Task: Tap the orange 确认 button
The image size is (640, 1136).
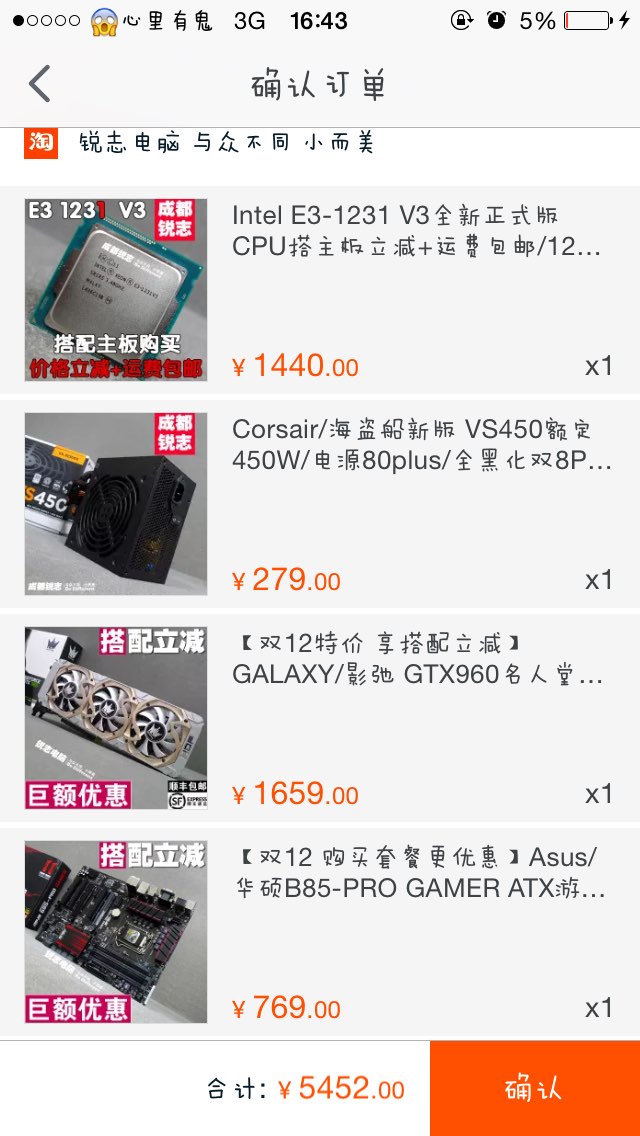Action: [534, 1088]
